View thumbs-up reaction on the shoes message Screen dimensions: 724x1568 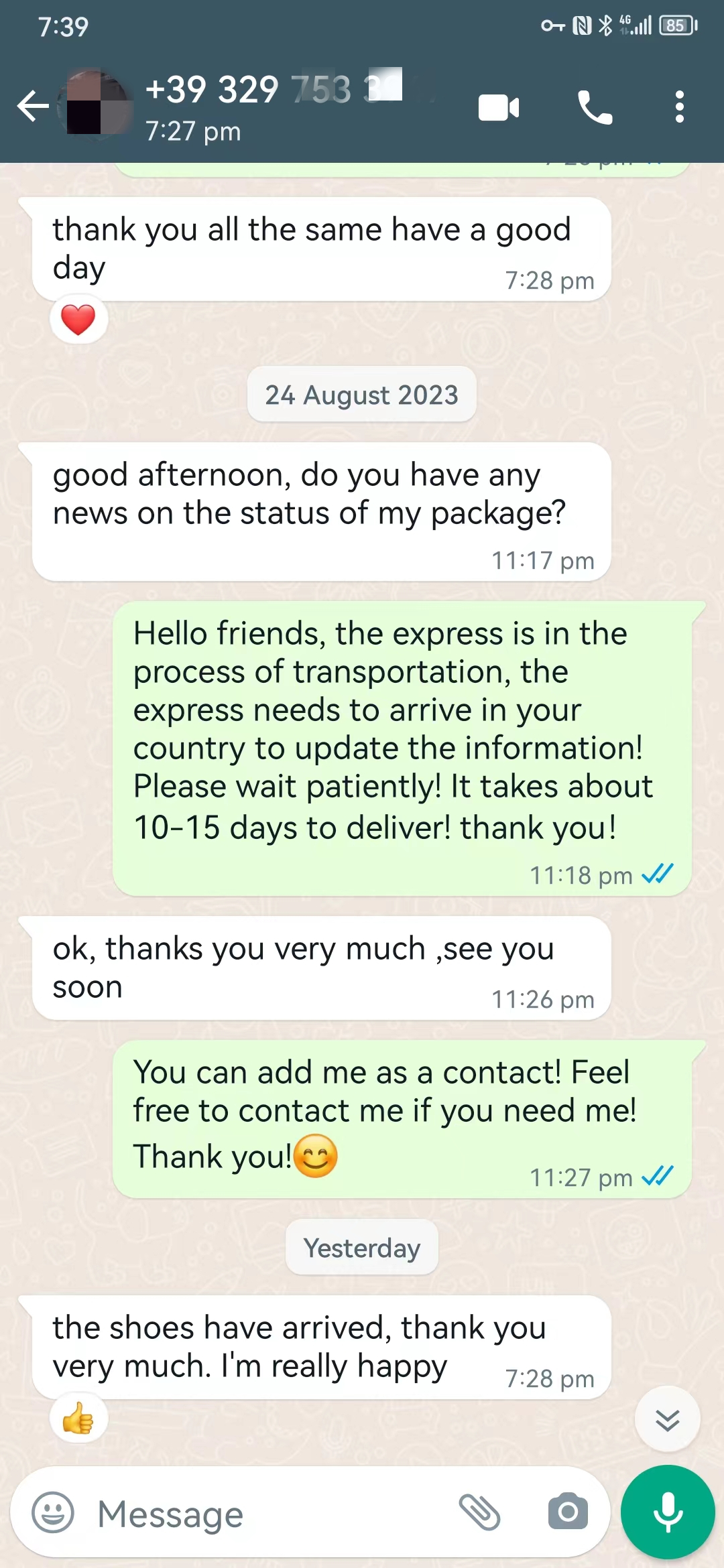tap(78, 1419)
